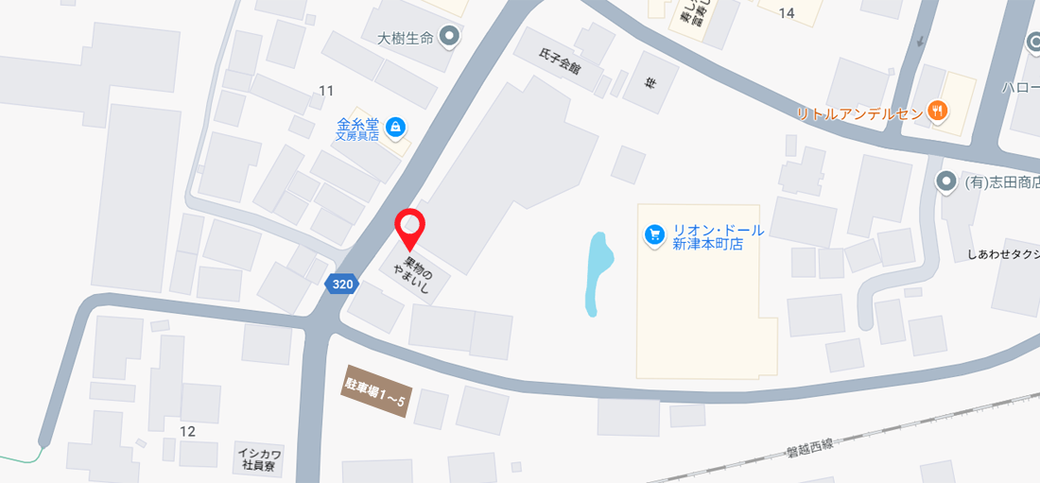Tap the (有)志田商店 place marker
Image resolution: width=1040 pixels, height=483 pixels.
(x=945, y=182)
